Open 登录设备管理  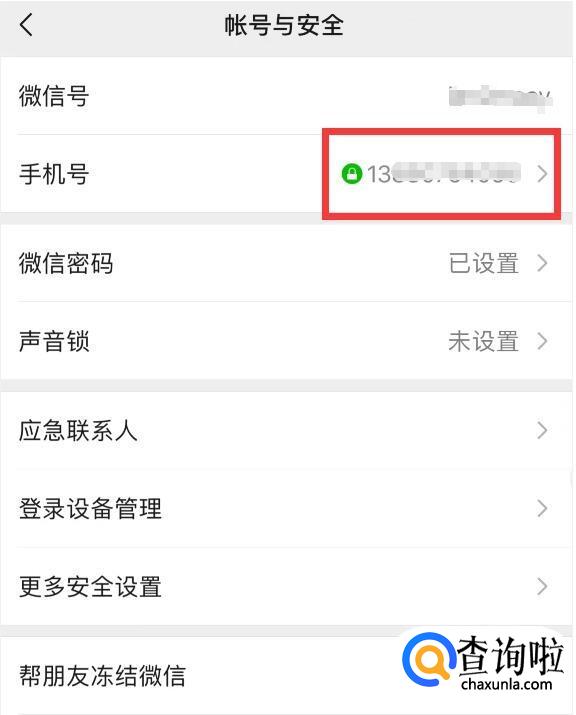coord(286,508)
